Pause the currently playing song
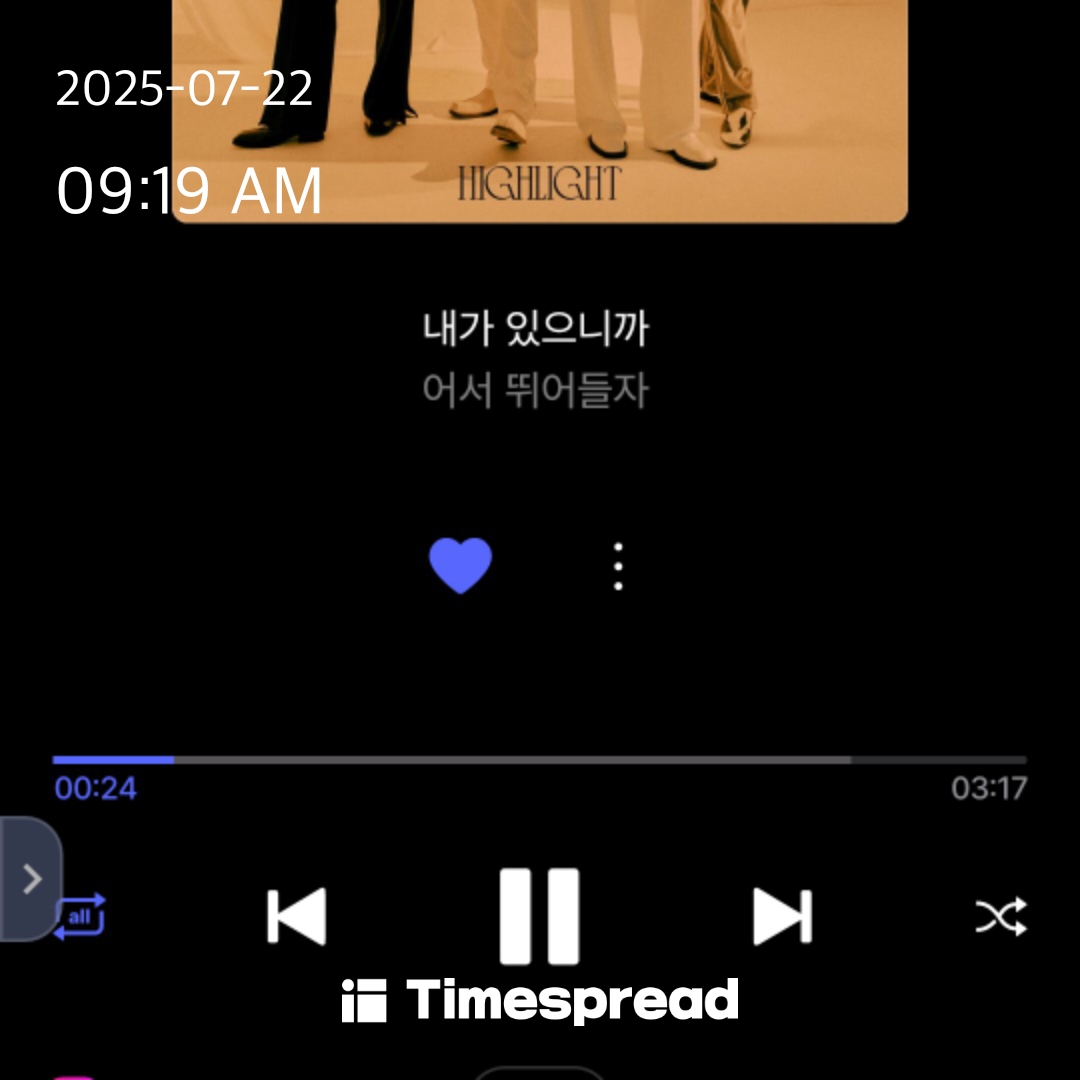Image resolution: width=1080 pixels, height=1080 pixels. pyautogui.click(x=539, y=916)
